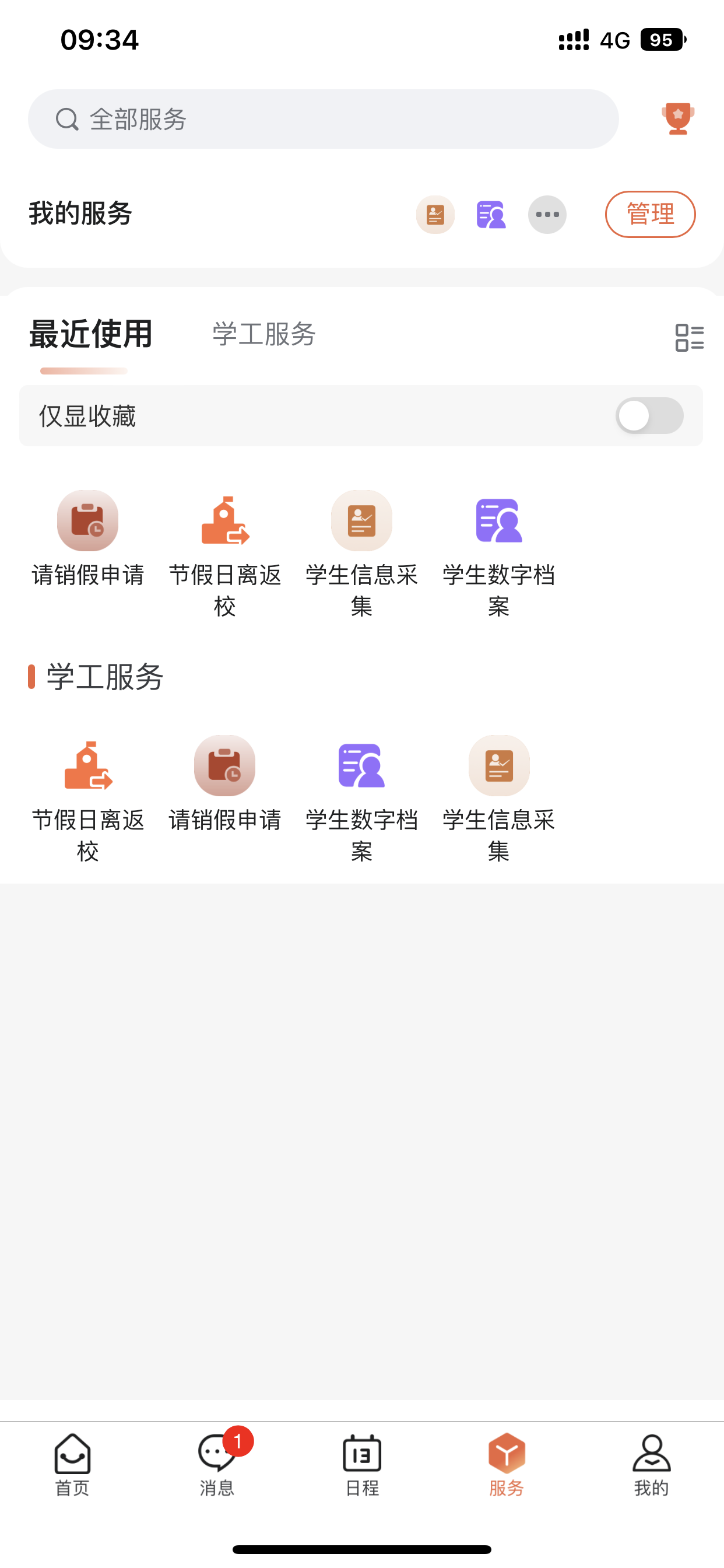This screenshot has height=1568, width=724.
Task: Open 节假日离返校 under 最近使用
Action: pyautogui.click(x=224, y=554)
